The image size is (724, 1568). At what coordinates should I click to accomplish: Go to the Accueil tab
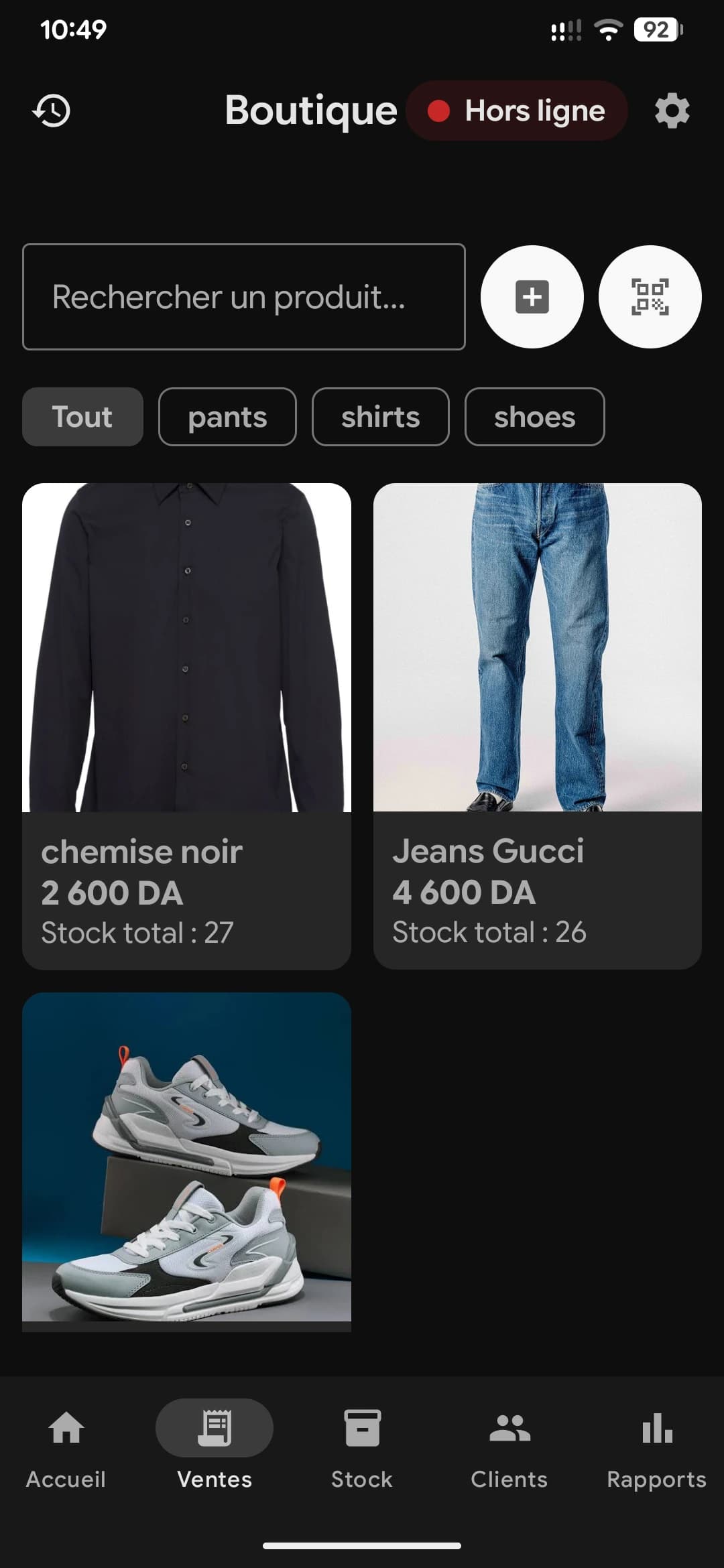click(x=66, y=1447)
